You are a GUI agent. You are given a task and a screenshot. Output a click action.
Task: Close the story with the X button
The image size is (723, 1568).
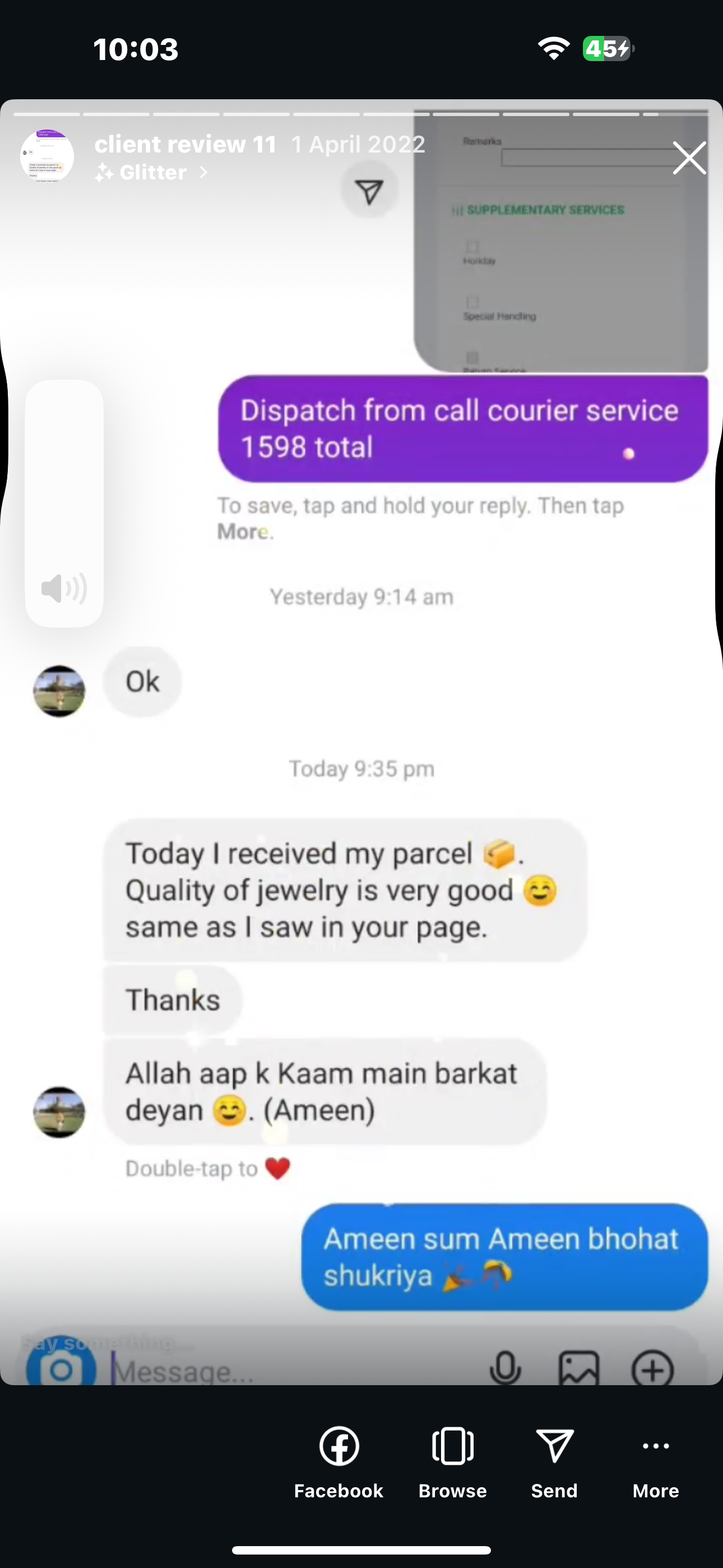689,158
